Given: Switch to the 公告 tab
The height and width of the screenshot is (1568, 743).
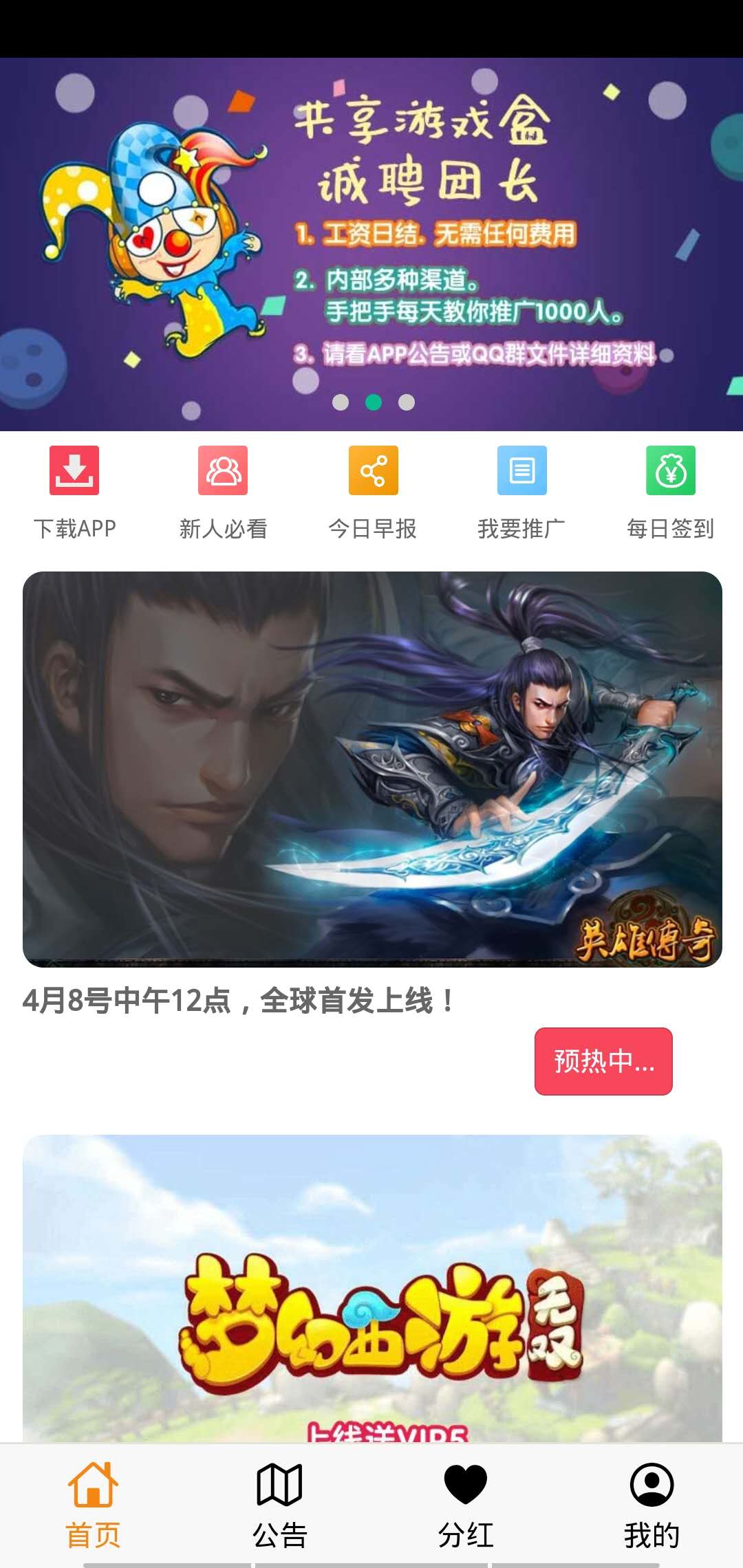Looking at the screenshot, I should [x=279, y=1506].
